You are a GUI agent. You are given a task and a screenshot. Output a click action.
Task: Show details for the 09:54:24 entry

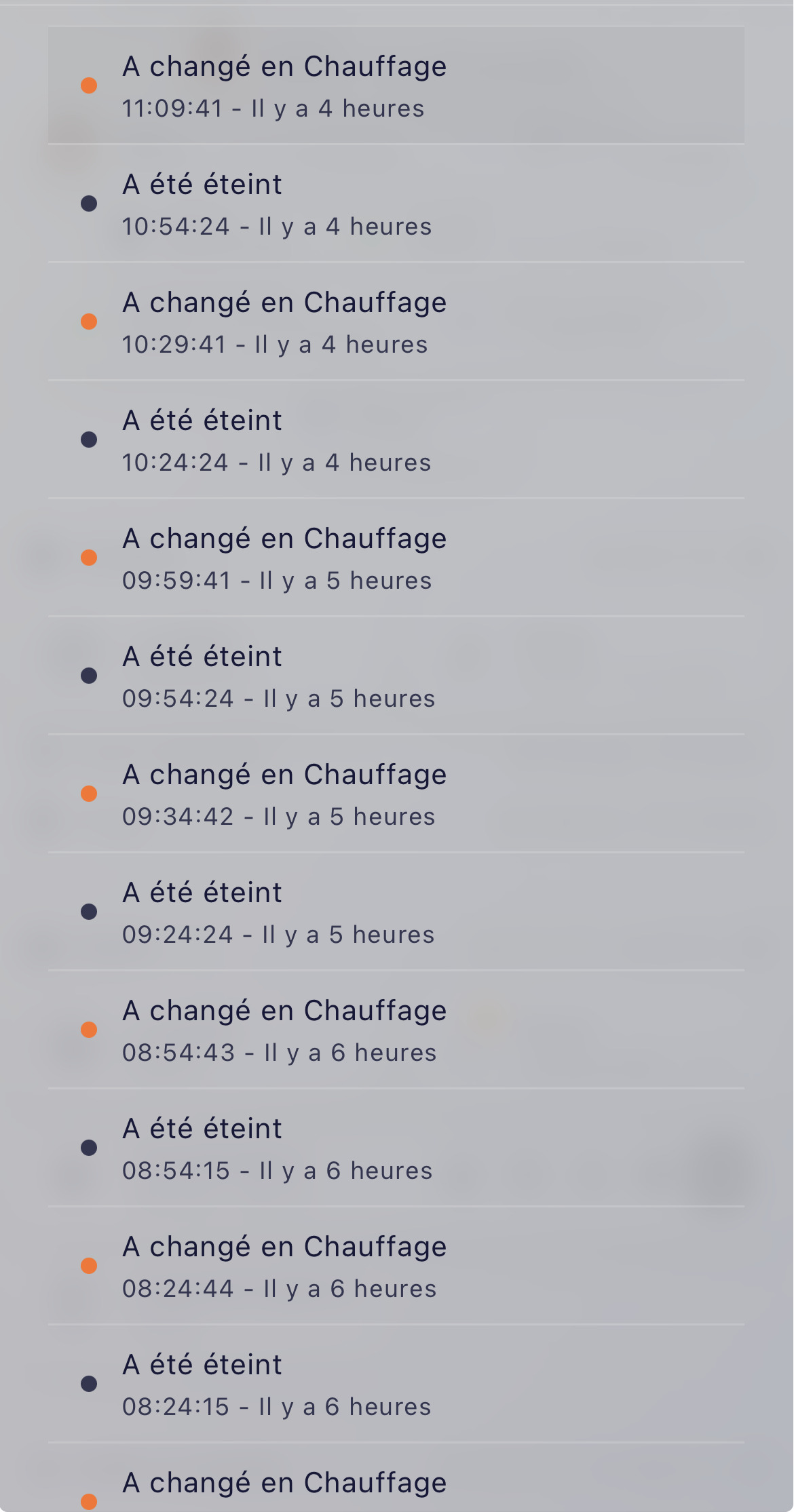tap(396, 676)
